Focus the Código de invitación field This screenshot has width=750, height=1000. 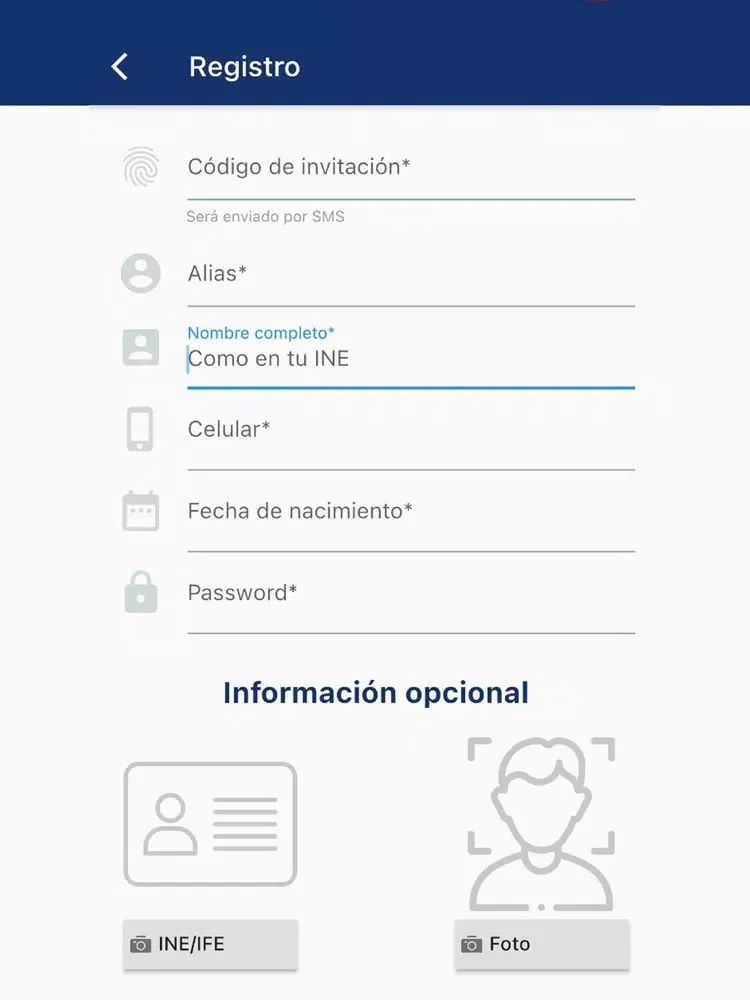coord(410,168)
